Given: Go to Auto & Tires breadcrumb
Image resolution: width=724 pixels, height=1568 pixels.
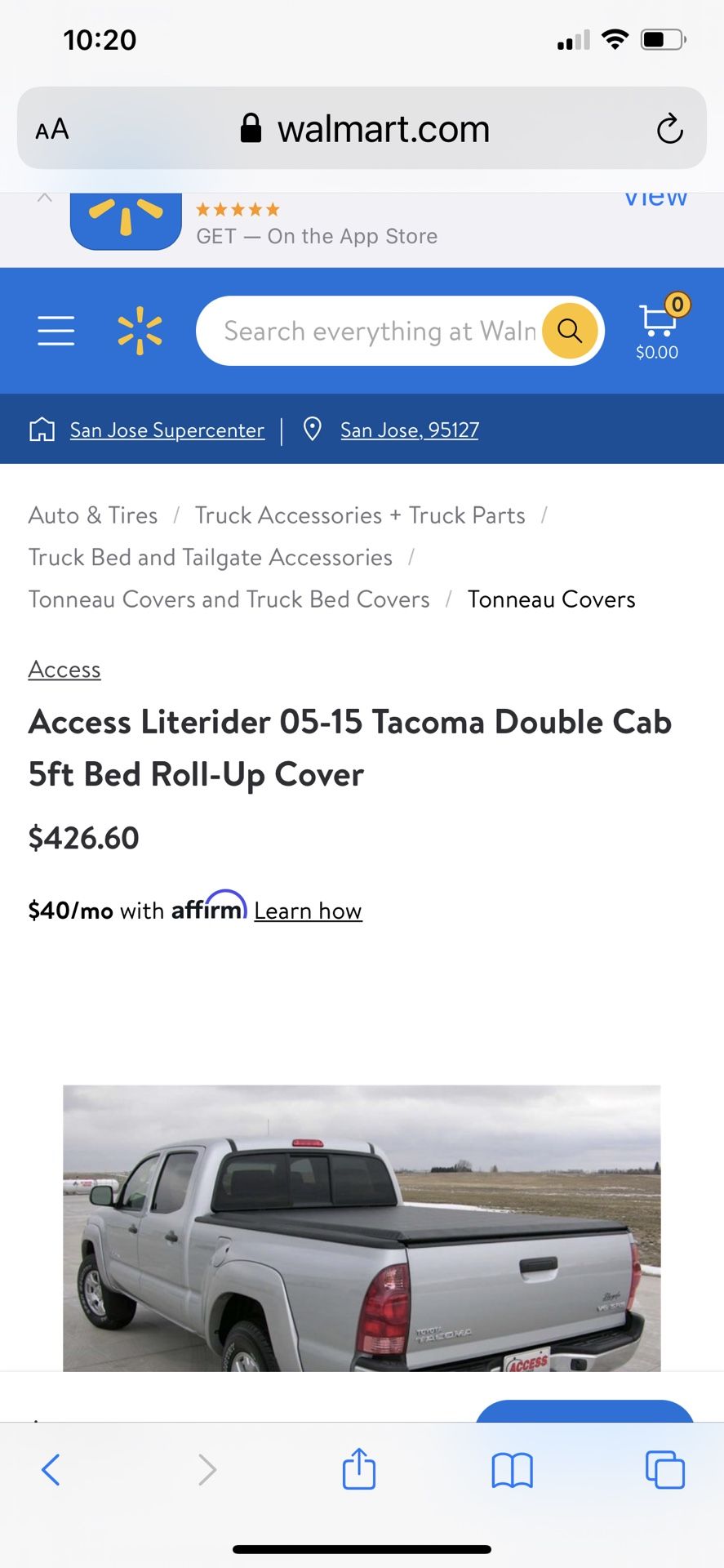Looking at the screenshot, I should coord(93,515).
